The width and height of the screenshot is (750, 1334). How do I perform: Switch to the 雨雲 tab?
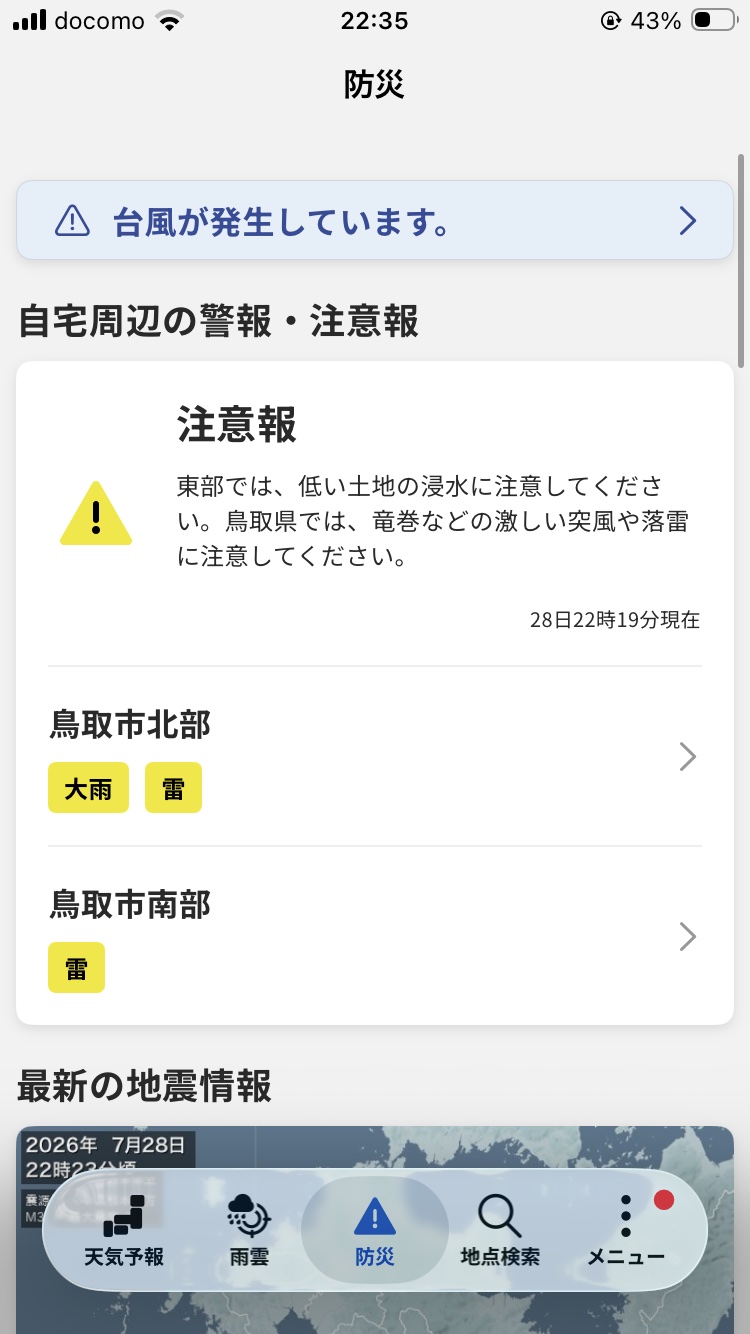coord(249,1230)
